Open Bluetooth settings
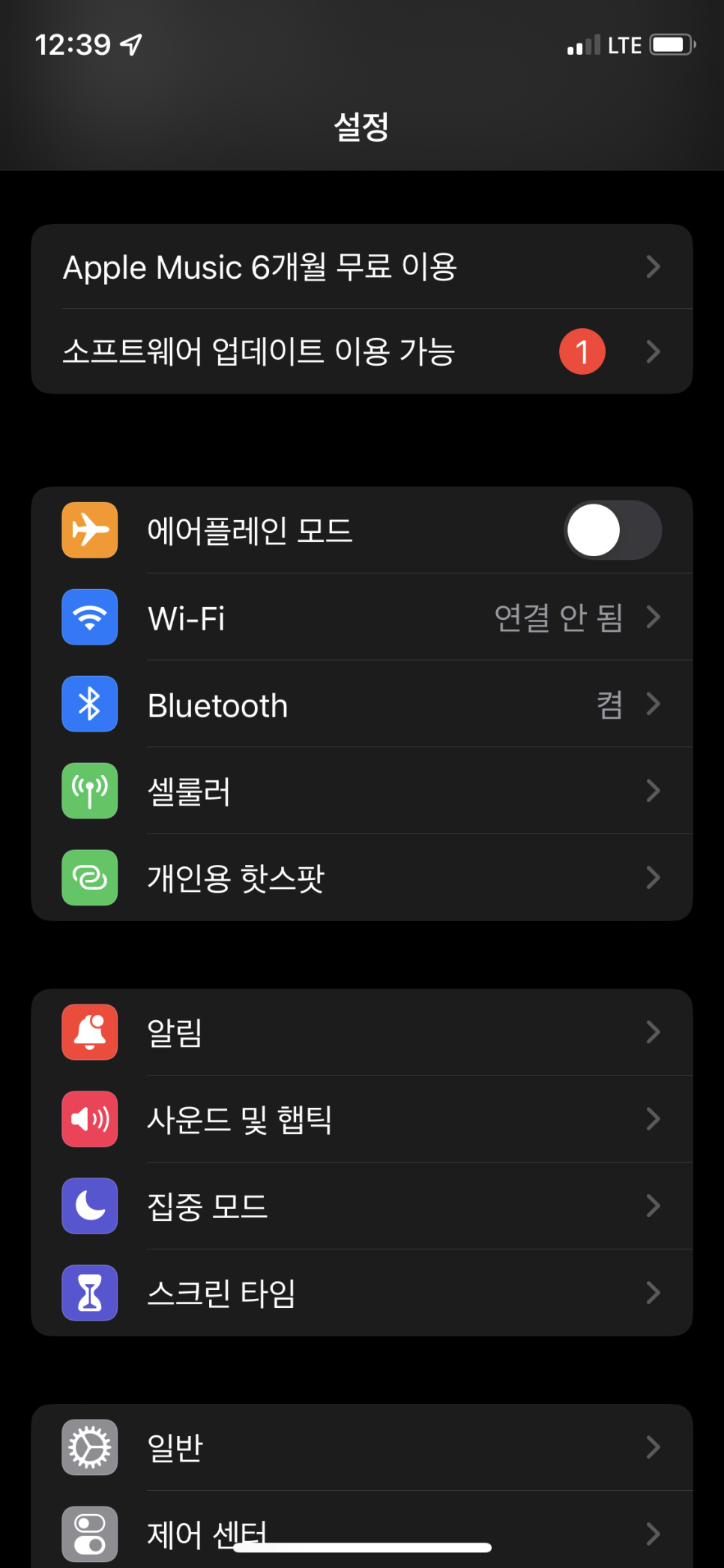 click(361, 705)
